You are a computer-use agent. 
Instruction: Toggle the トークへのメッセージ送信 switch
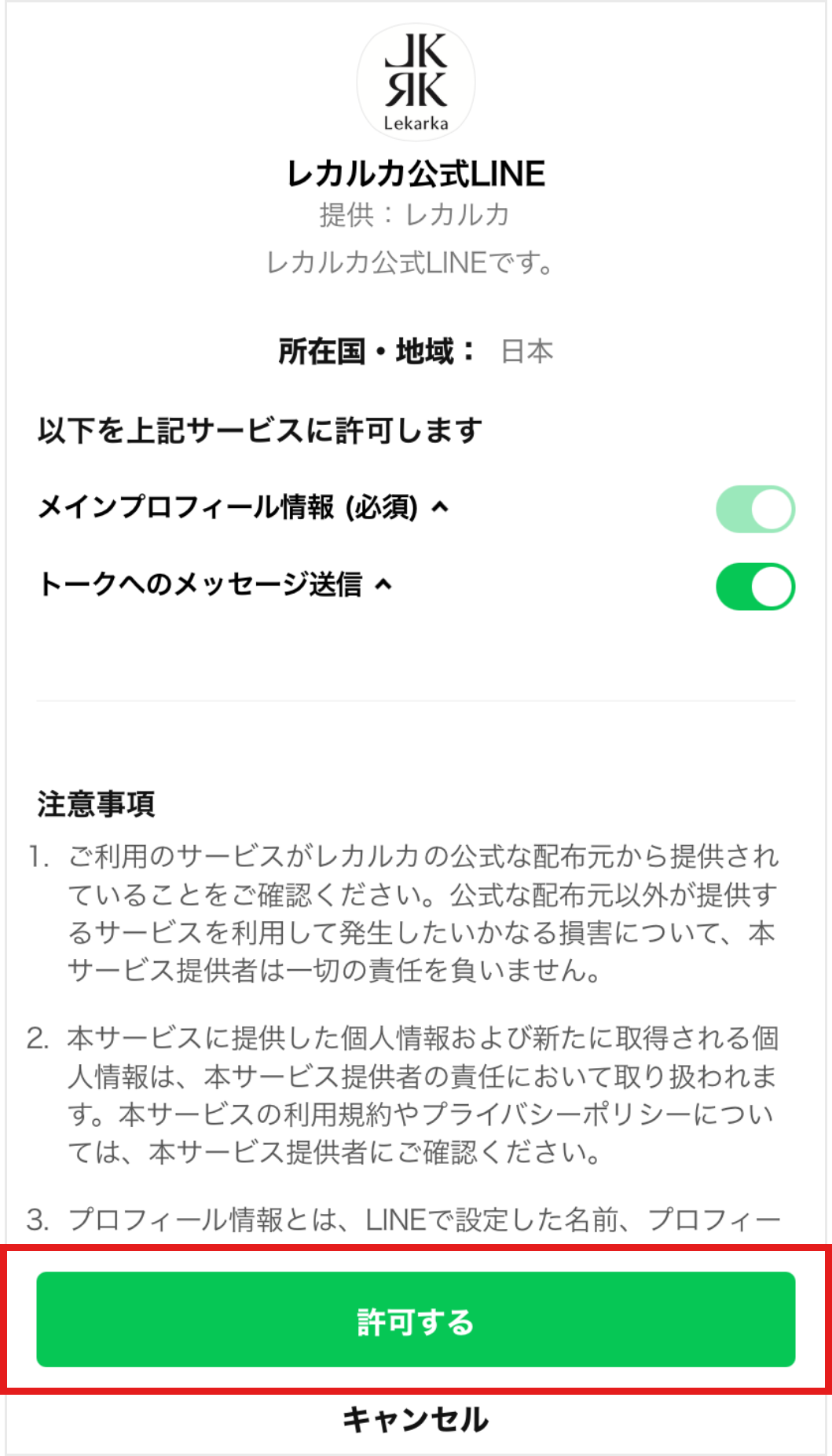coord(755,587)
